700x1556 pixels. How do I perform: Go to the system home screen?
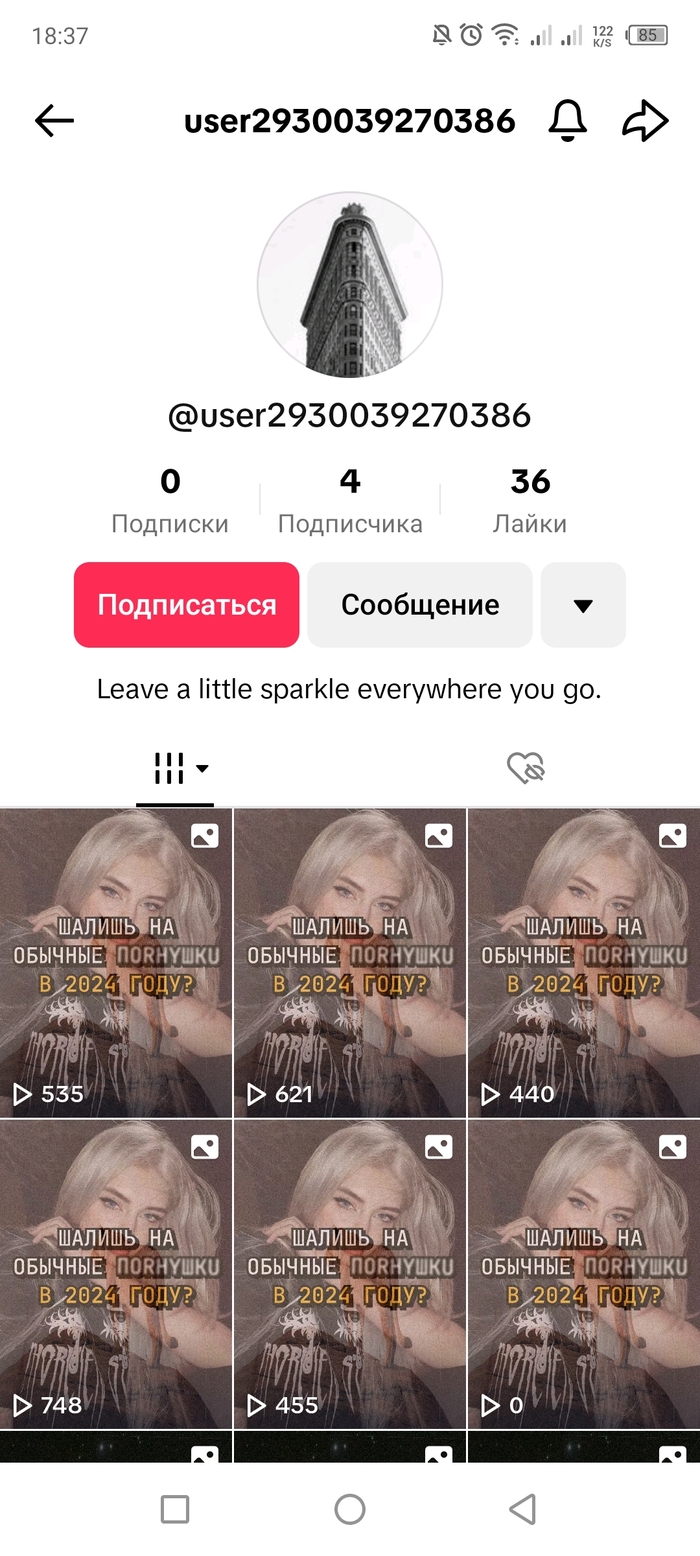pos(350,1509)
